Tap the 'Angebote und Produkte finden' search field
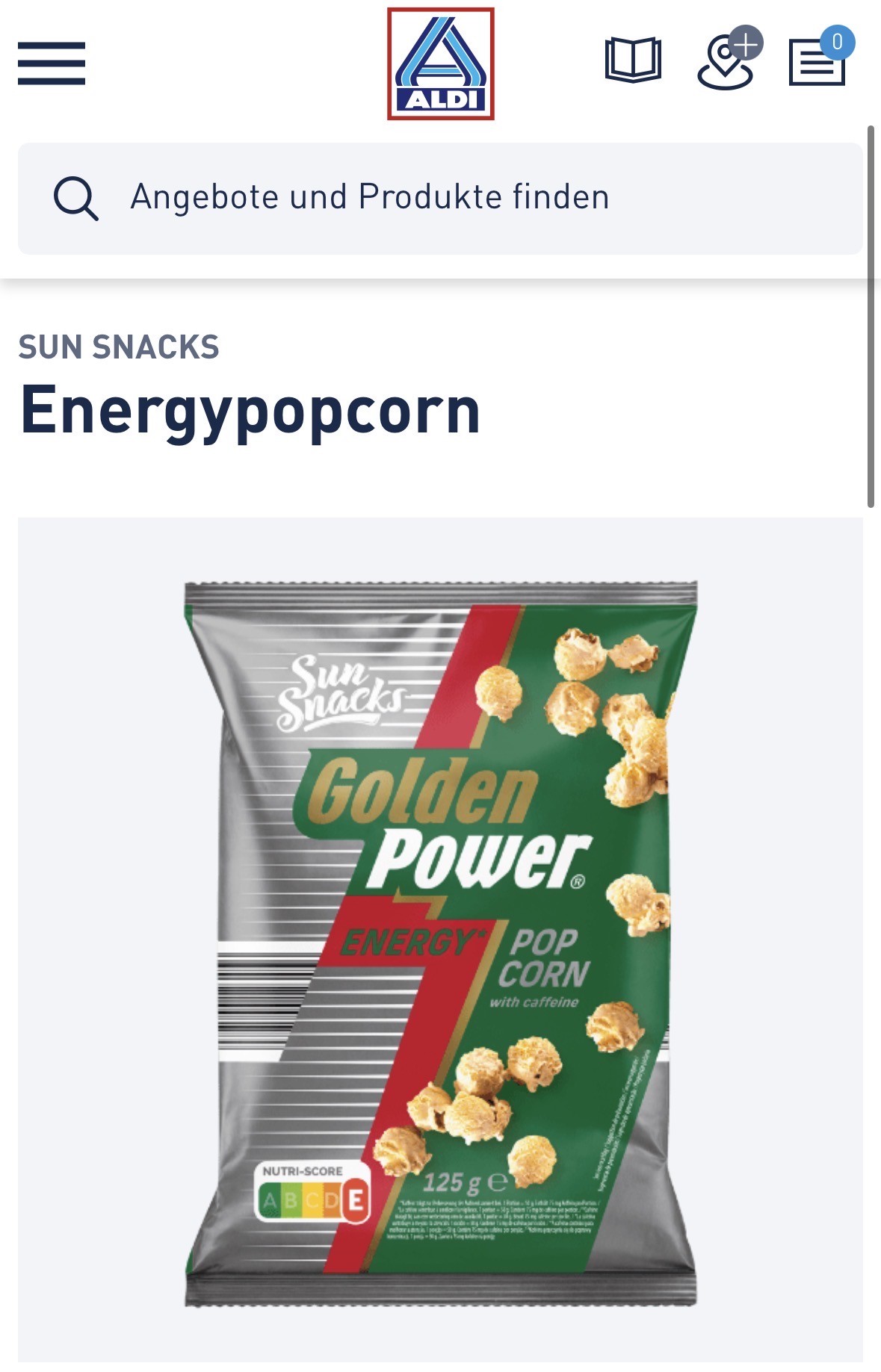Image resolution: width=881 pixels, height=1372 pixels. pyautogui.click(x=440, y=198)
